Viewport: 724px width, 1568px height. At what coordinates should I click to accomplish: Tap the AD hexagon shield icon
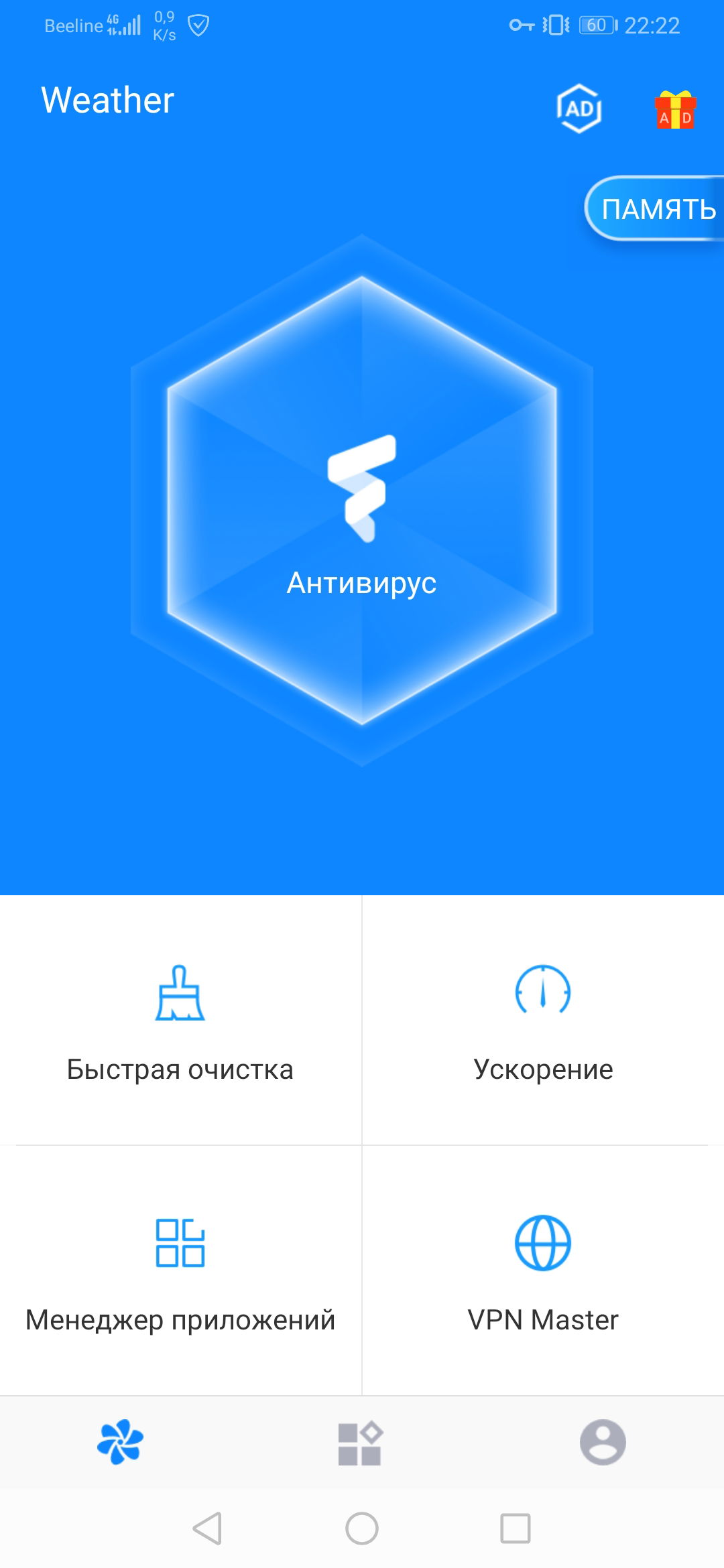[579, 109]
